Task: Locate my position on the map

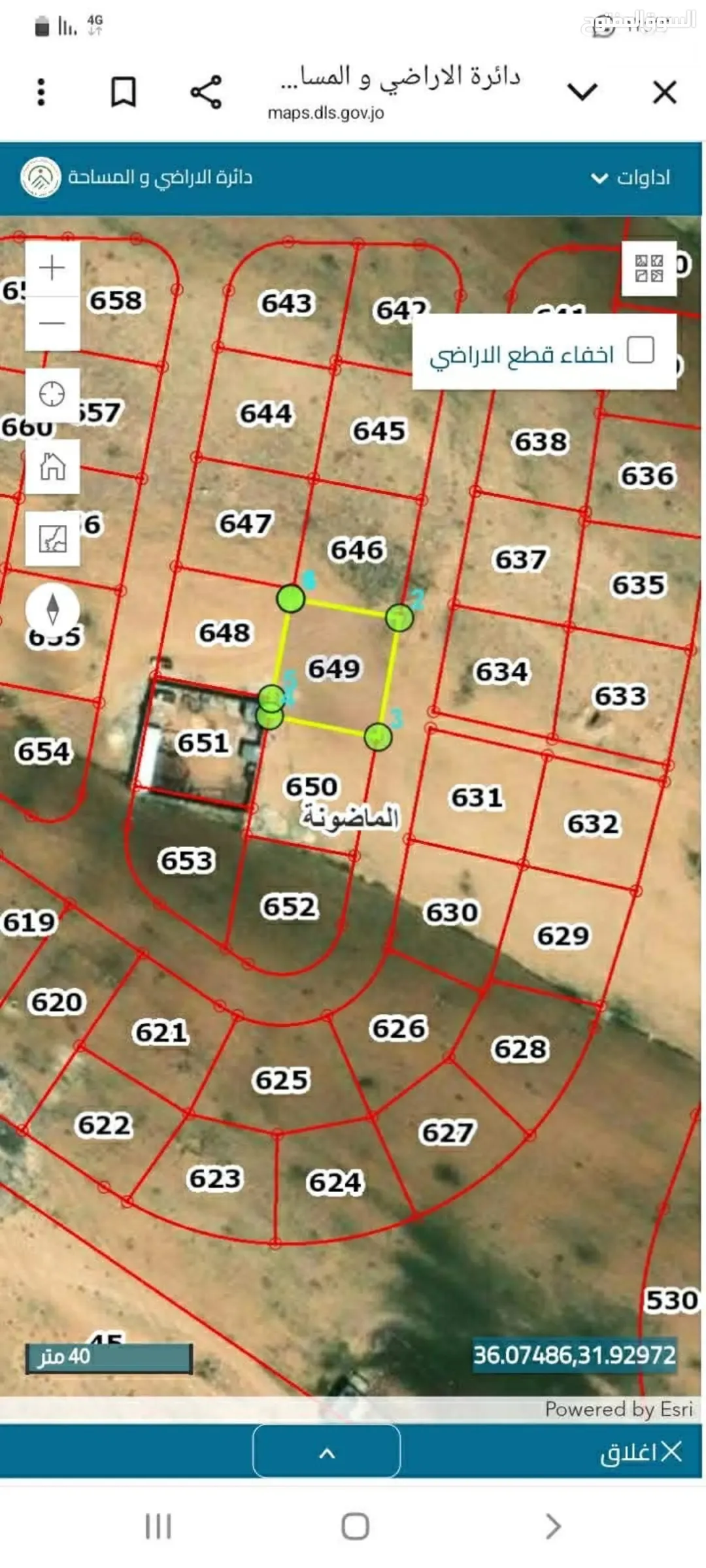Action: [52, 394]
